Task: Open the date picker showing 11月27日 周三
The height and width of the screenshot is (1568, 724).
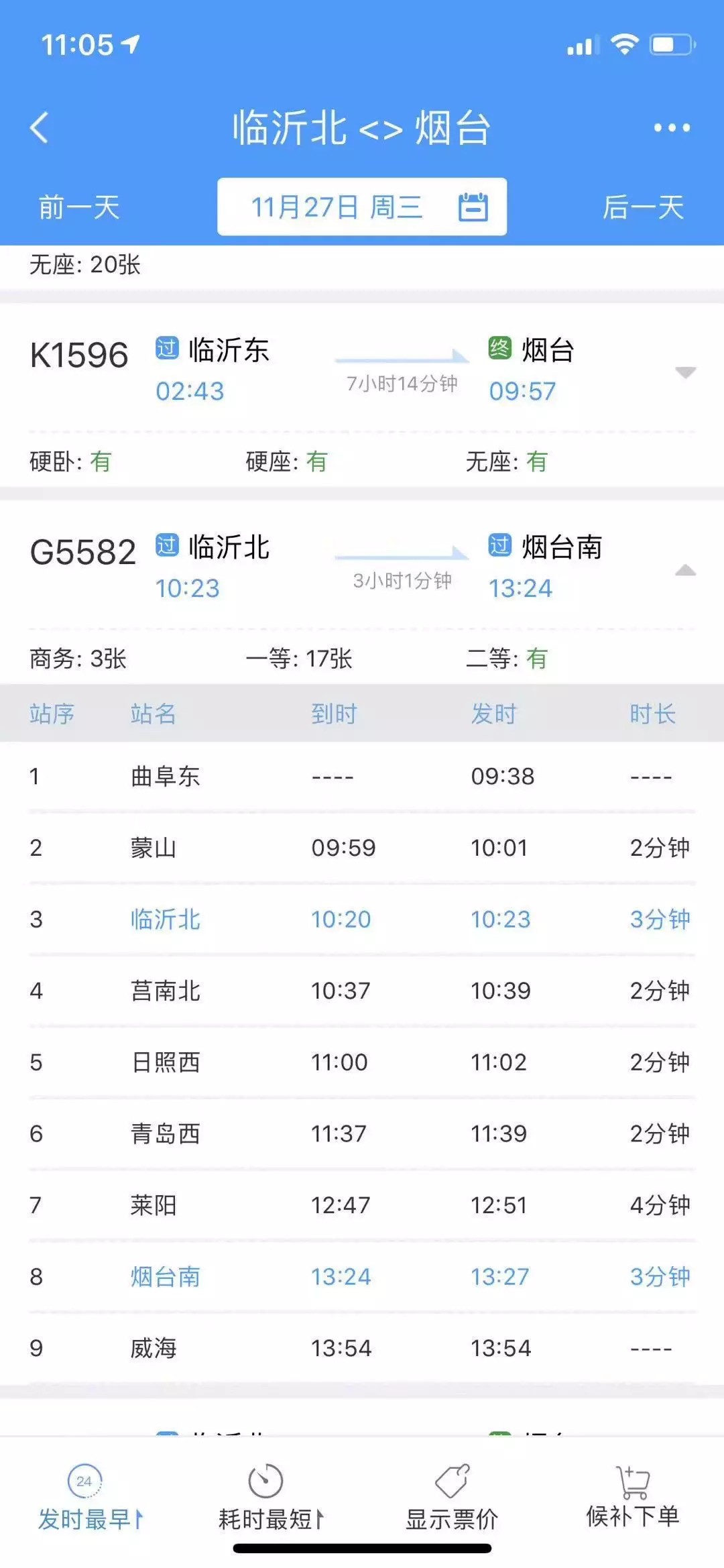Action: point(362,207)
